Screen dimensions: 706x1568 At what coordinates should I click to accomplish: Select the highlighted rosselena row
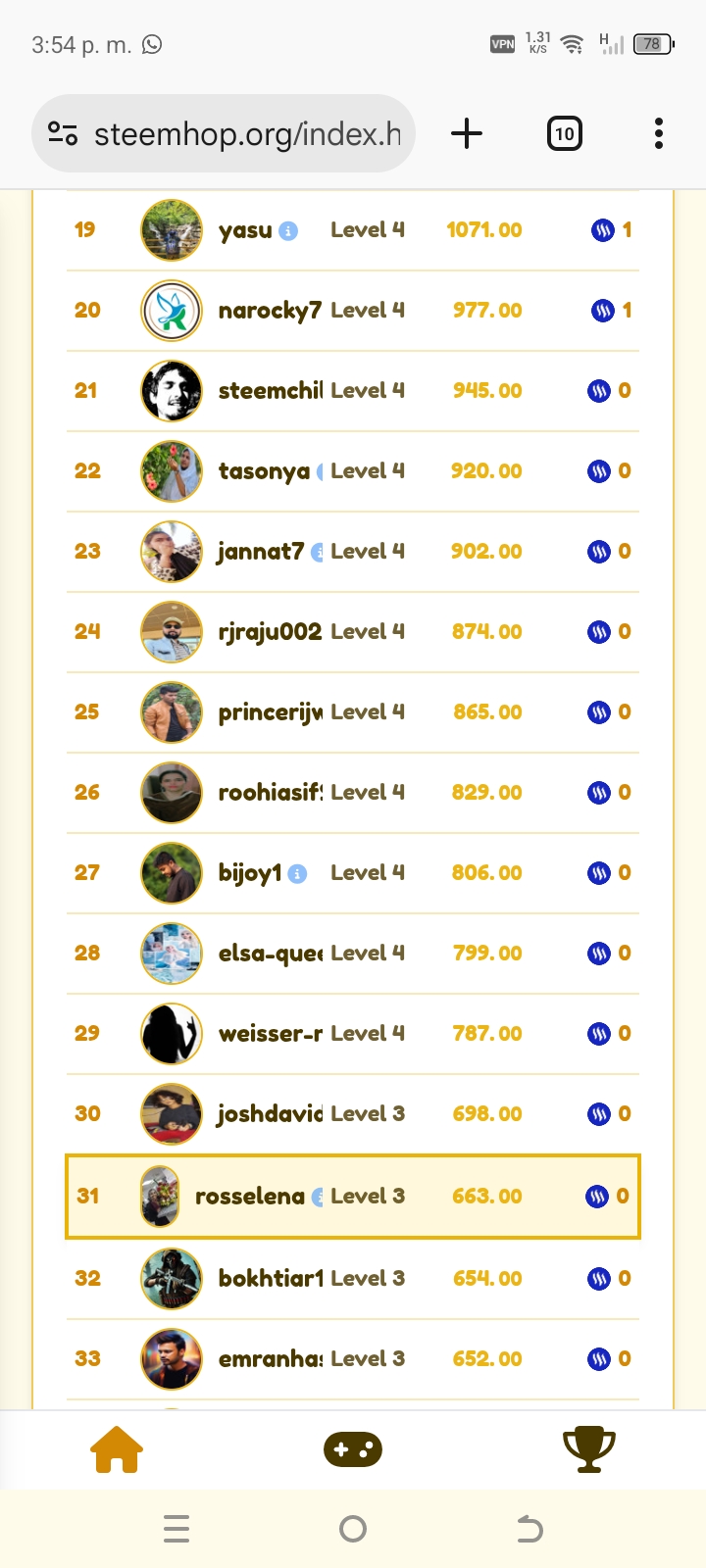coord(353,1196)
